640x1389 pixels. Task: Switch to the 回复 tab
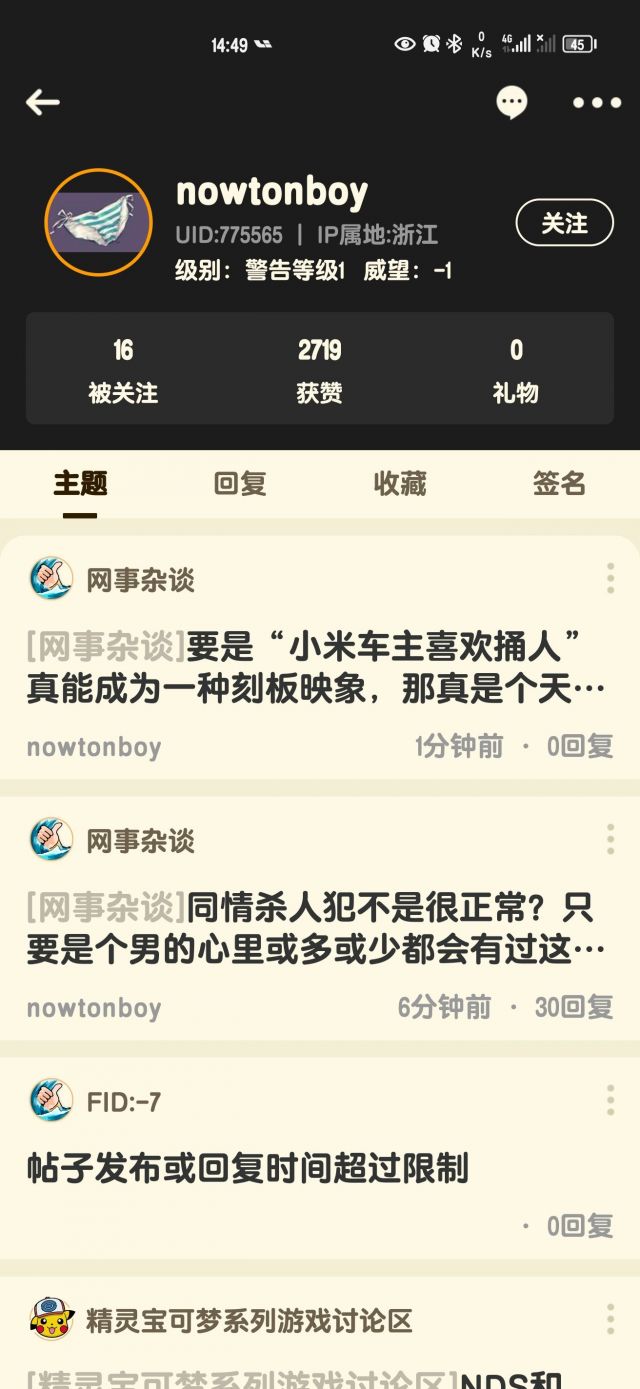240,484
